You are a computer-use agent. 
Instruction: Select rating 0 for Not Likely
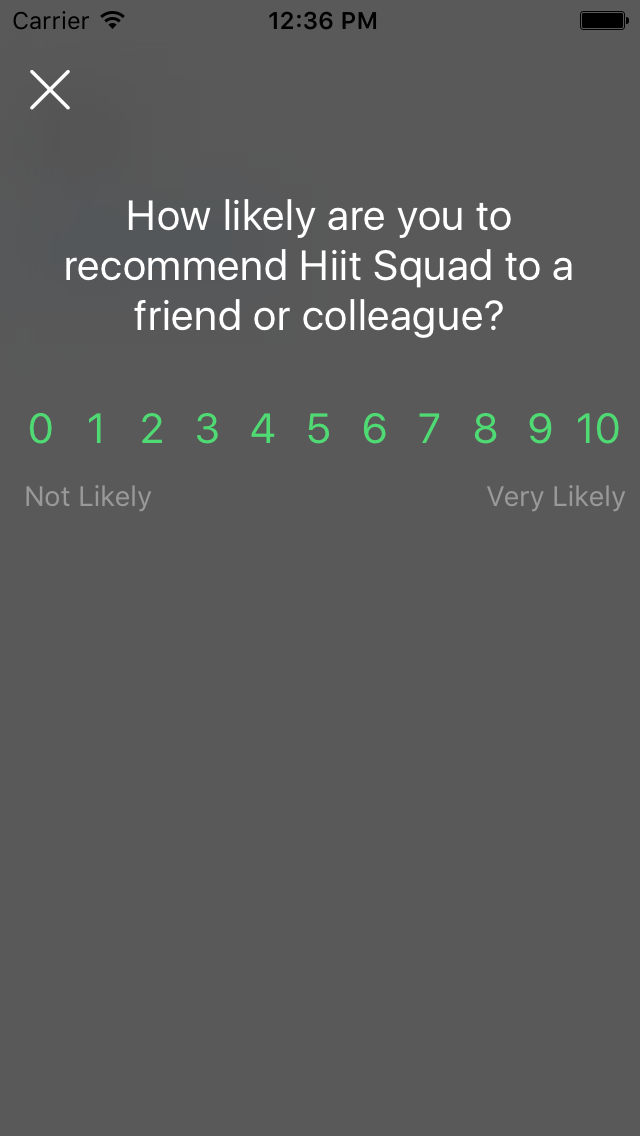40,429
